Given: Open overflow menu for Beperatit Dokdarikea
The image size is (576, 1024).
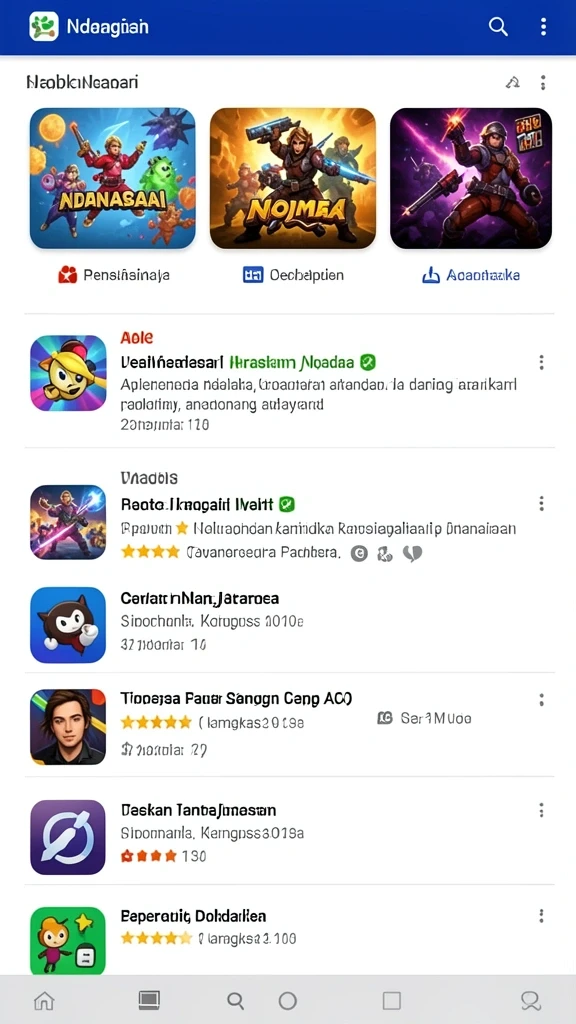Looking at the screenshot, I should pos(541,916).
